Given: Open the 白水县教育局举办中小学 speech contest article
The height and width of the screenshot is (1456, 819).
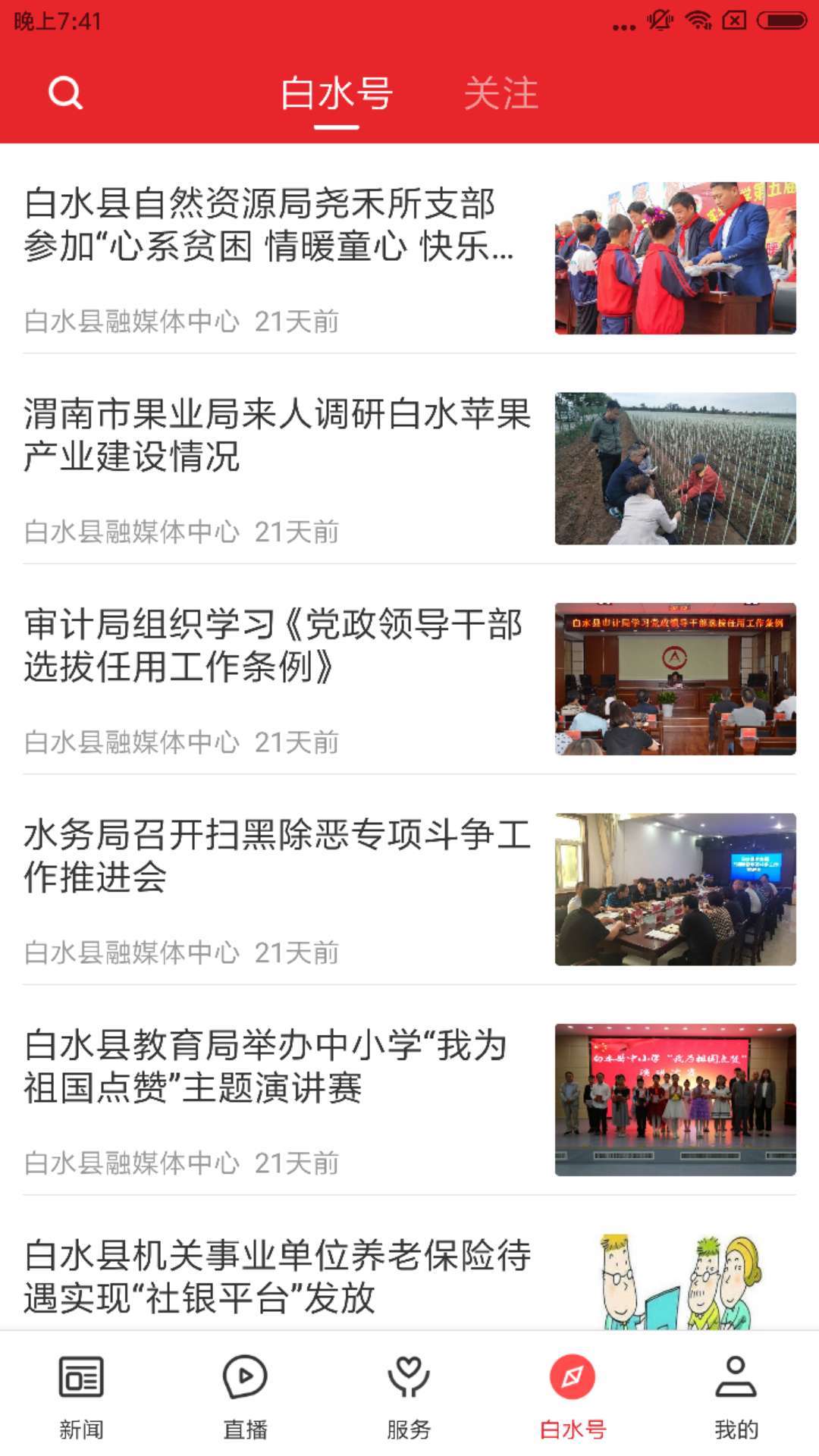Looking at the screenshot, I should point(265,1066).
